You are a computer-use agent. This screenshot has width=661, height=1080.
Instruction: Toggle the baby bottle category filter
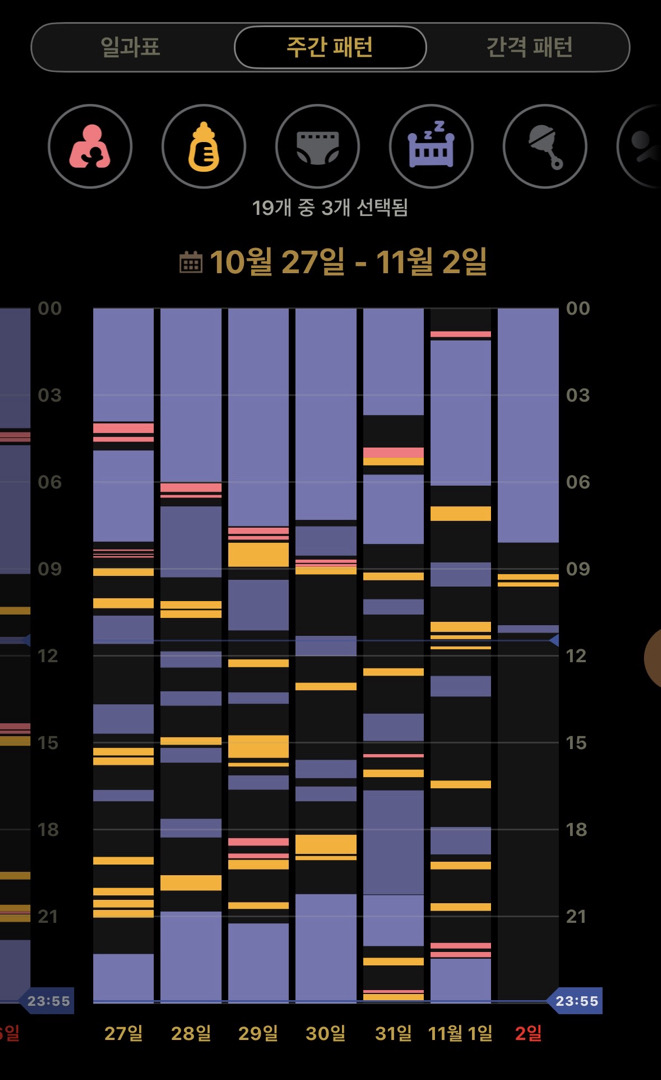(203, 147)
